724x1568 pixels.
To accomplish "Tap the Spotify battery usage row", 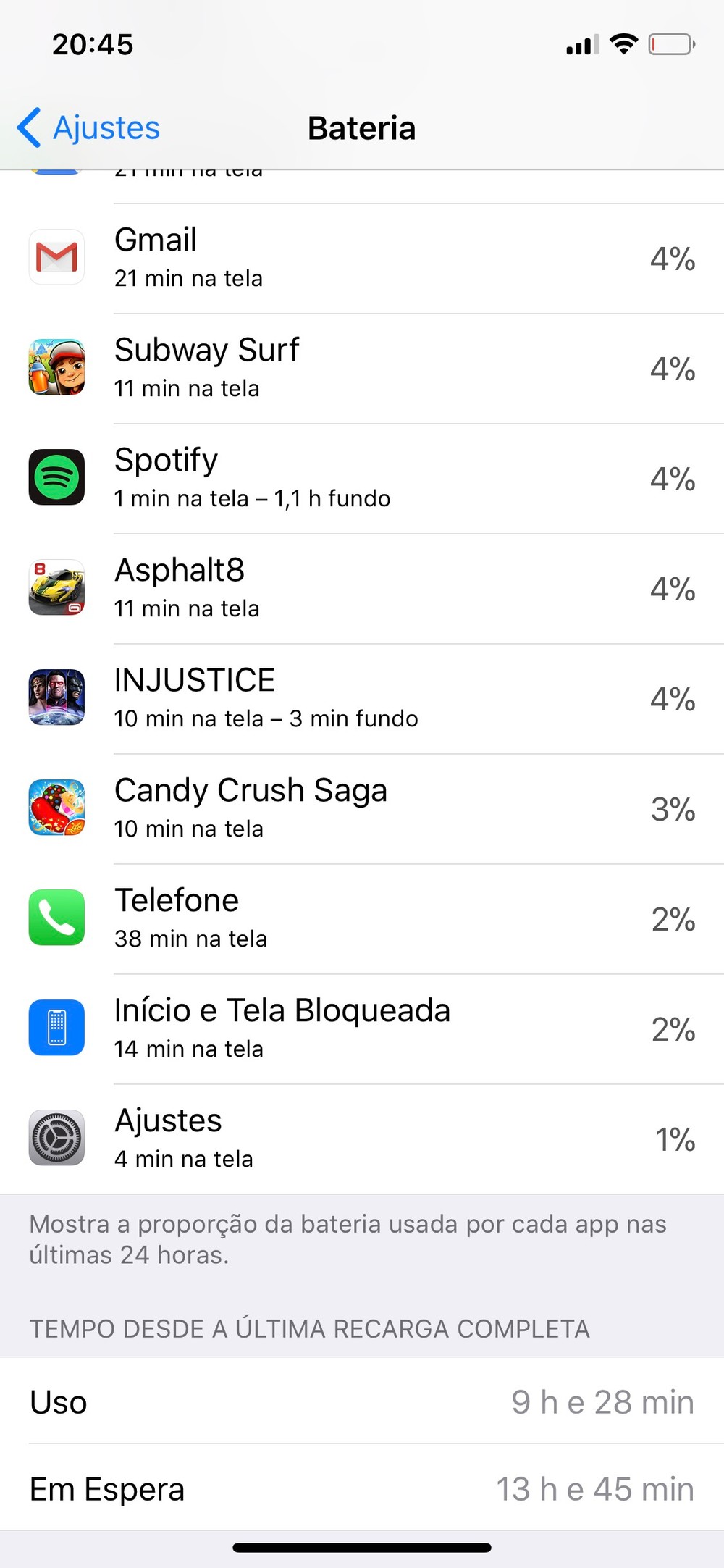I will click(362, 479).
